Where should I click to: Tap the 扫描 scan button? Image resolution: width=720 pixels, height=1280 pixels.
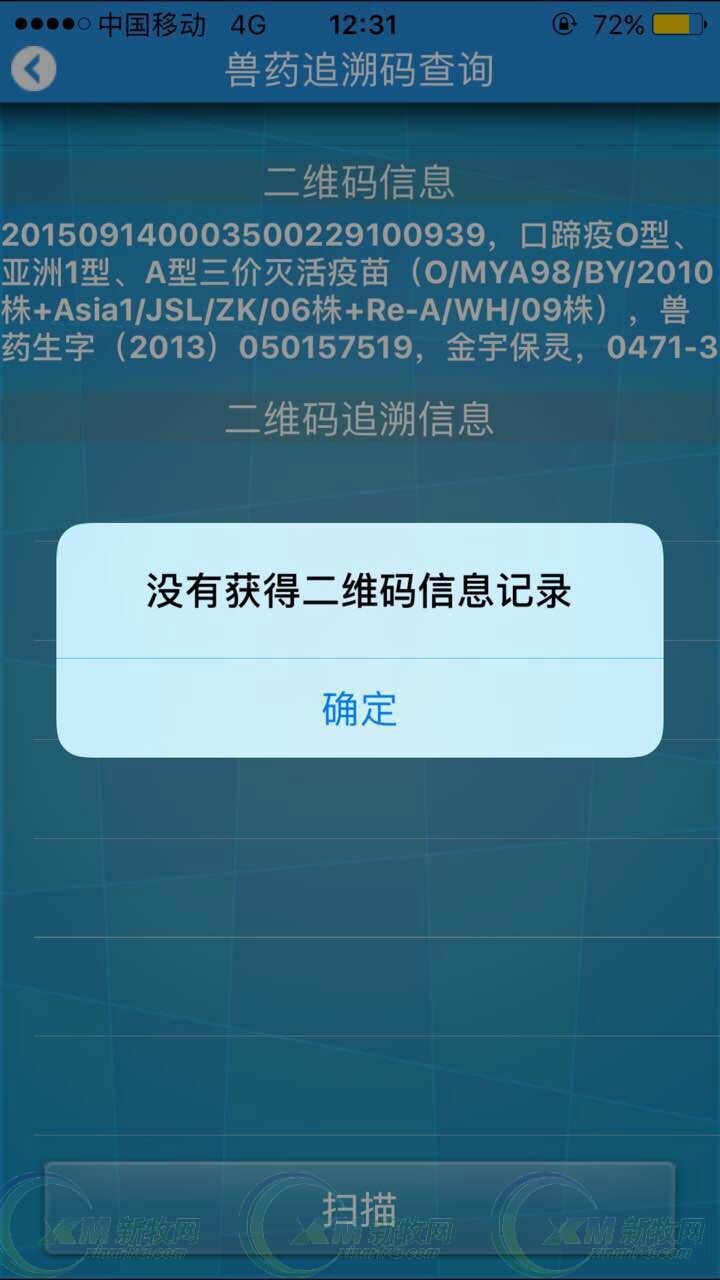coord(360,1208)
